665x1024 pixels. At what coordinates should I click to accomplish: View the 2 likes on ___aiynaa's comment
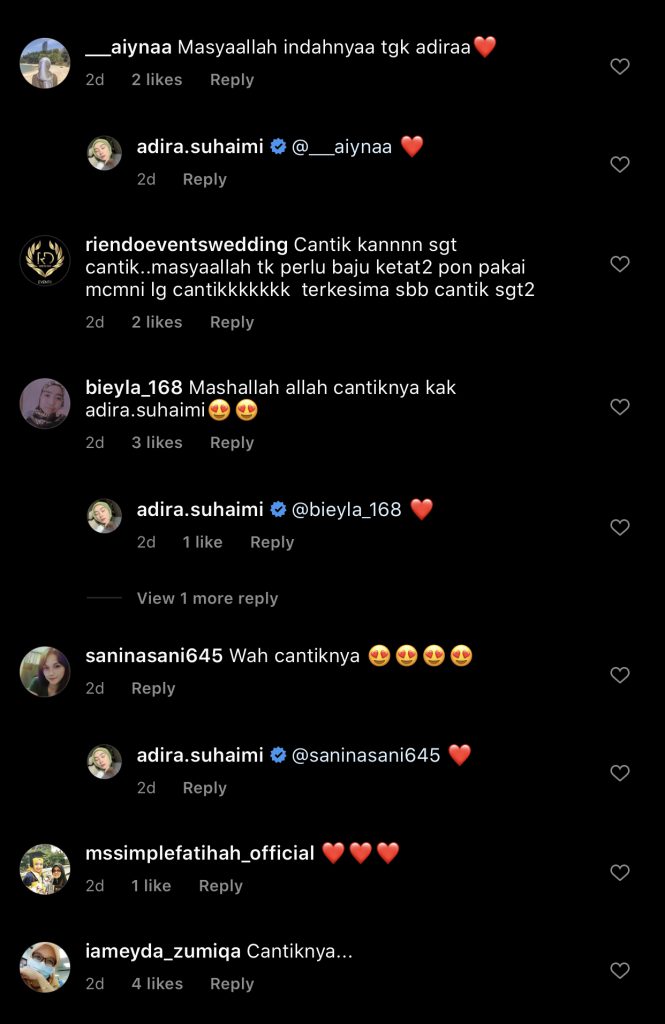point(156,80)
